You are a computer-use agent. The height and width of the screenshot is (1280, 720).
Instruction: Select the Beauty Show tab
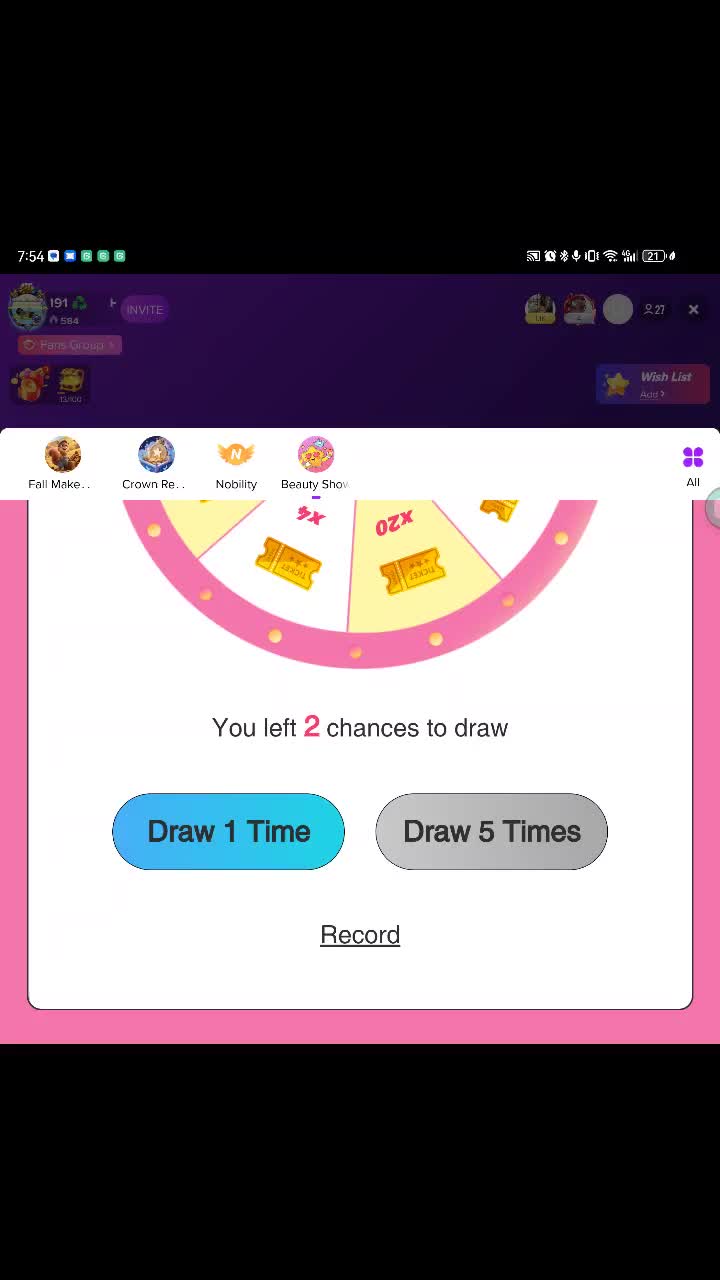(x=315, y=464)
